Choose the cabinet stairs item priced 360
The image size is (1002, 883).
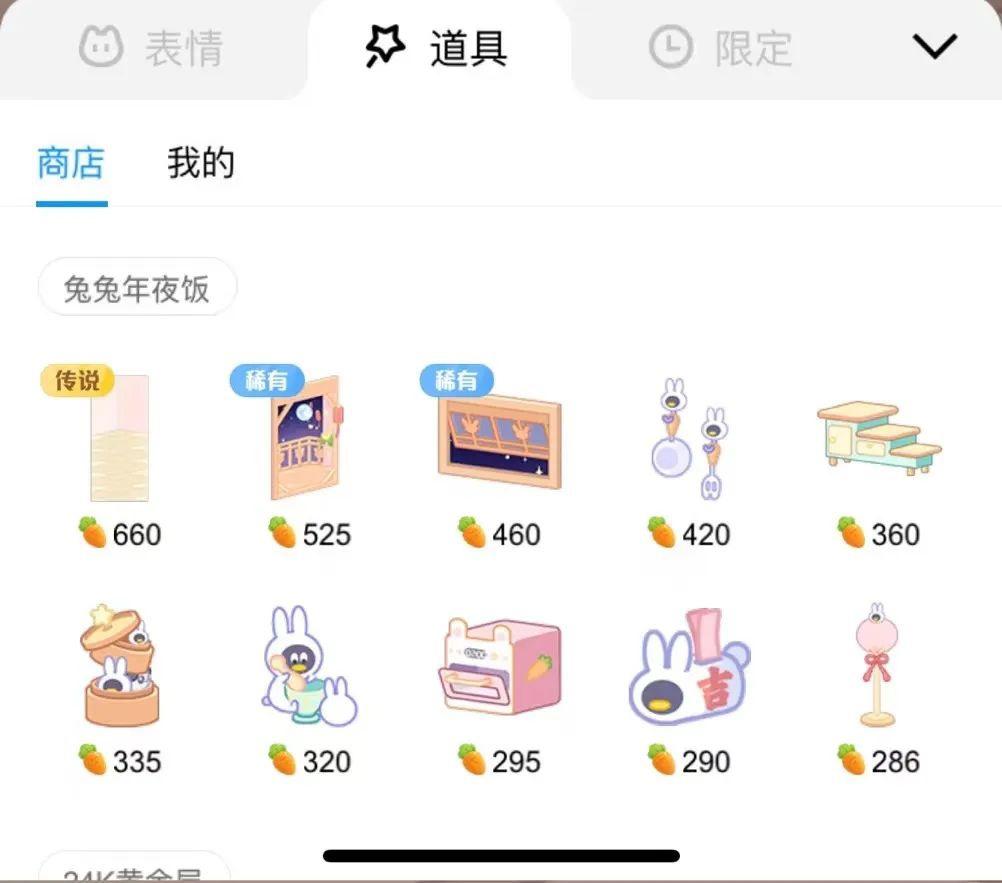(878, 439)
